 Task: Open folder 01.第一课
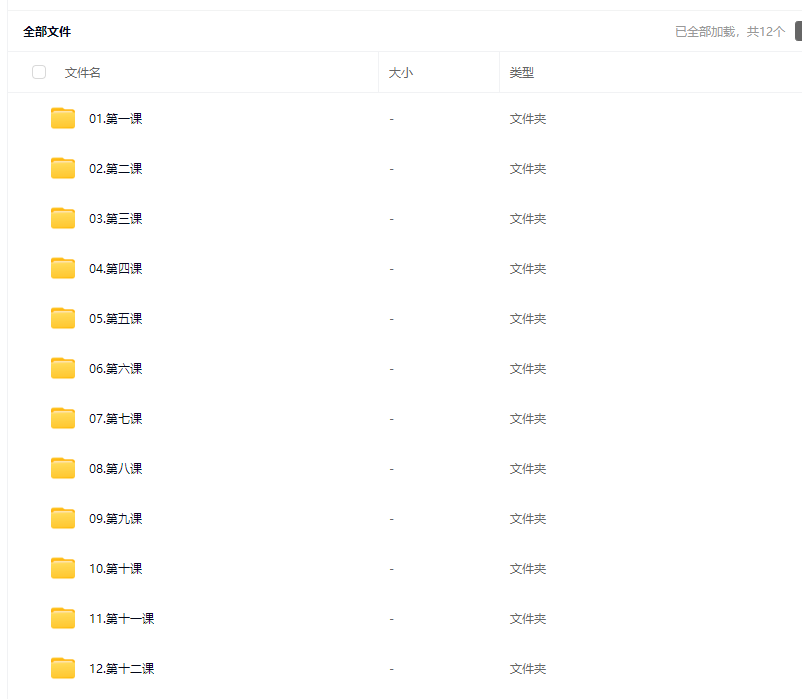click(x=115, y=119)
